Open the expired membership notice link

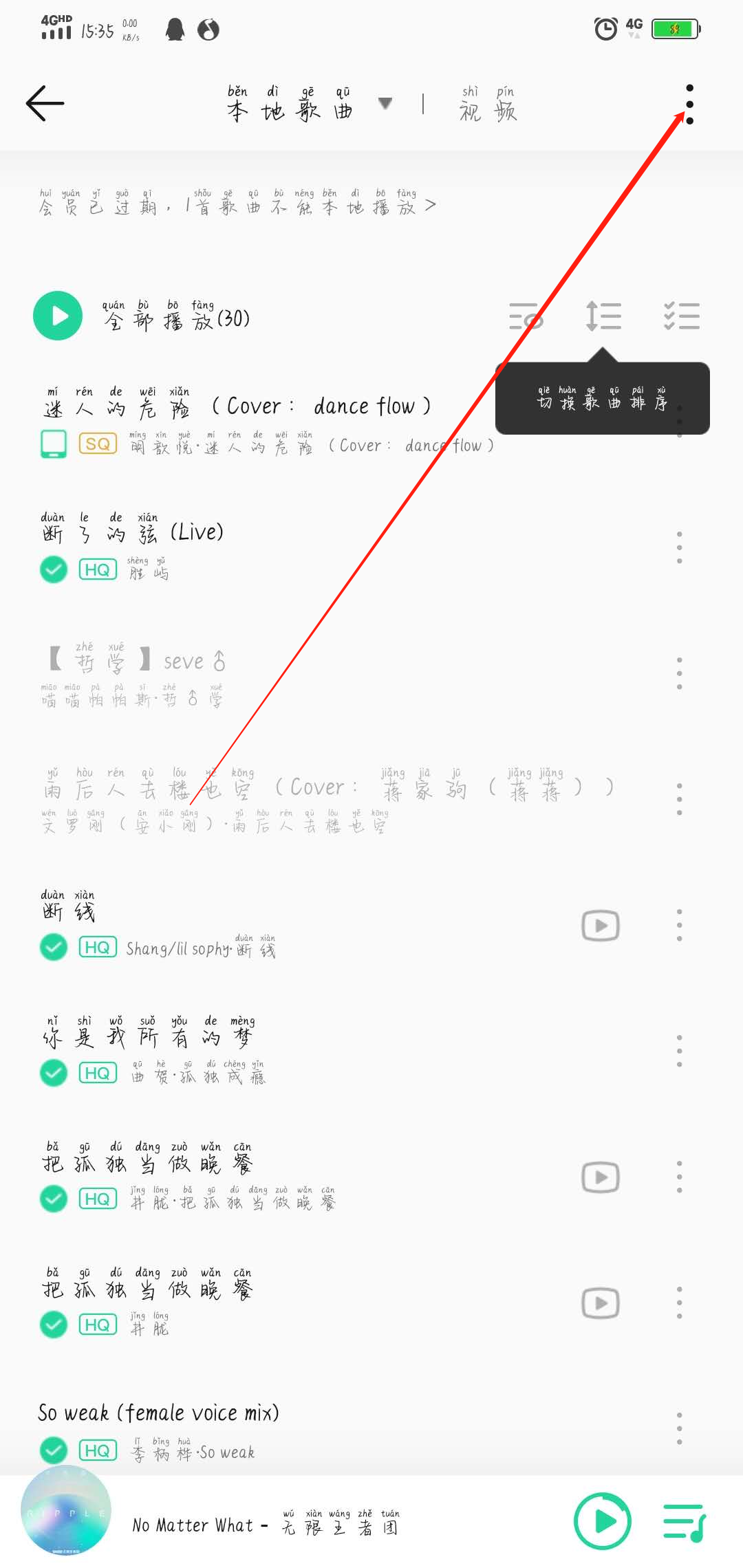237,204
